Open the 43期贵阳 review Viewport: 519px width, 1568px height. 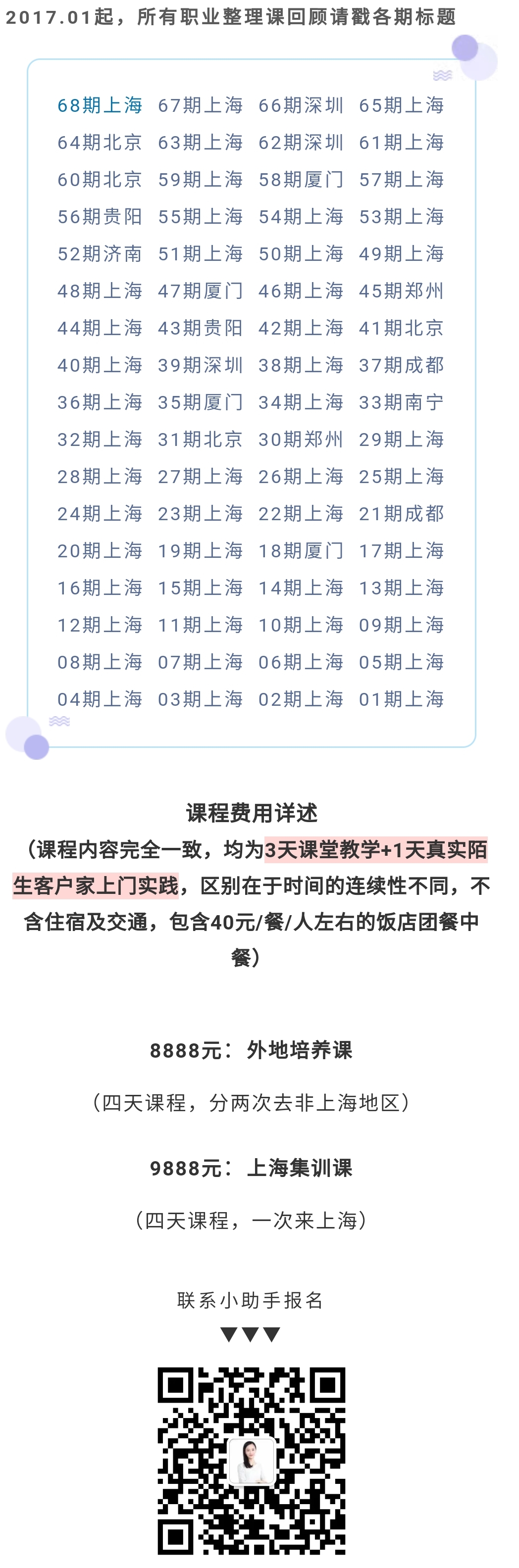(201, 328)
